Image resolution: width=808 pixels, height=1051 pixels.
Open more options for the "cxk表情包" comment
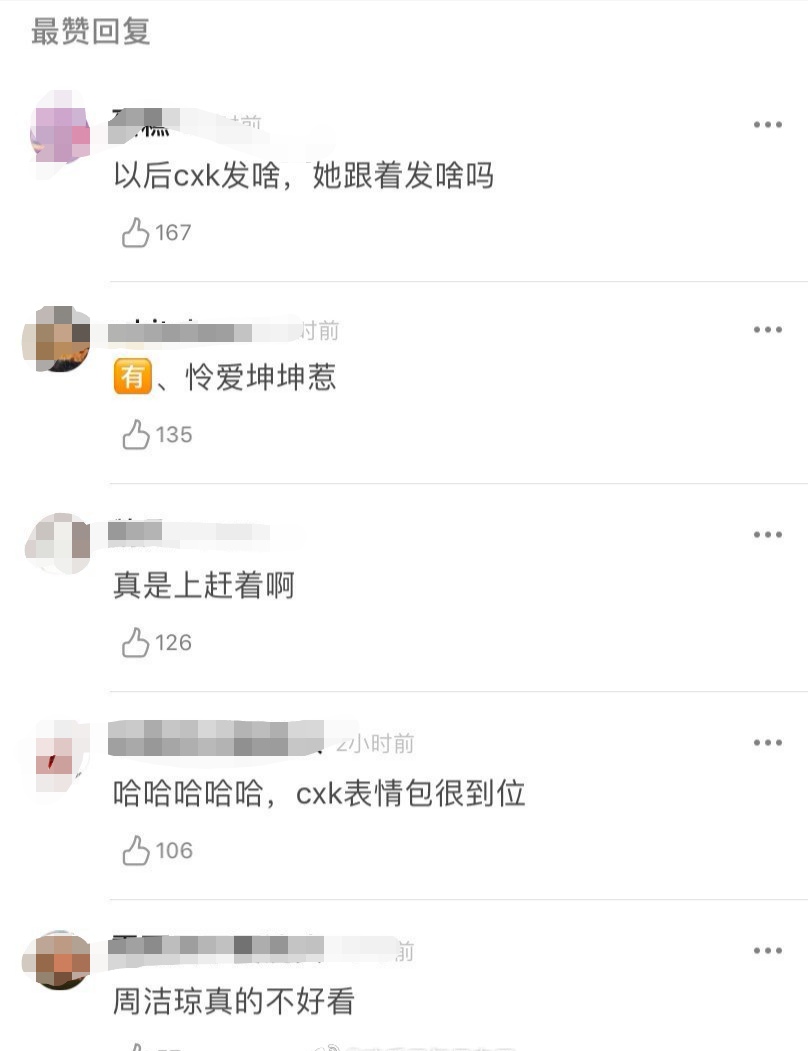coord(767,742)
